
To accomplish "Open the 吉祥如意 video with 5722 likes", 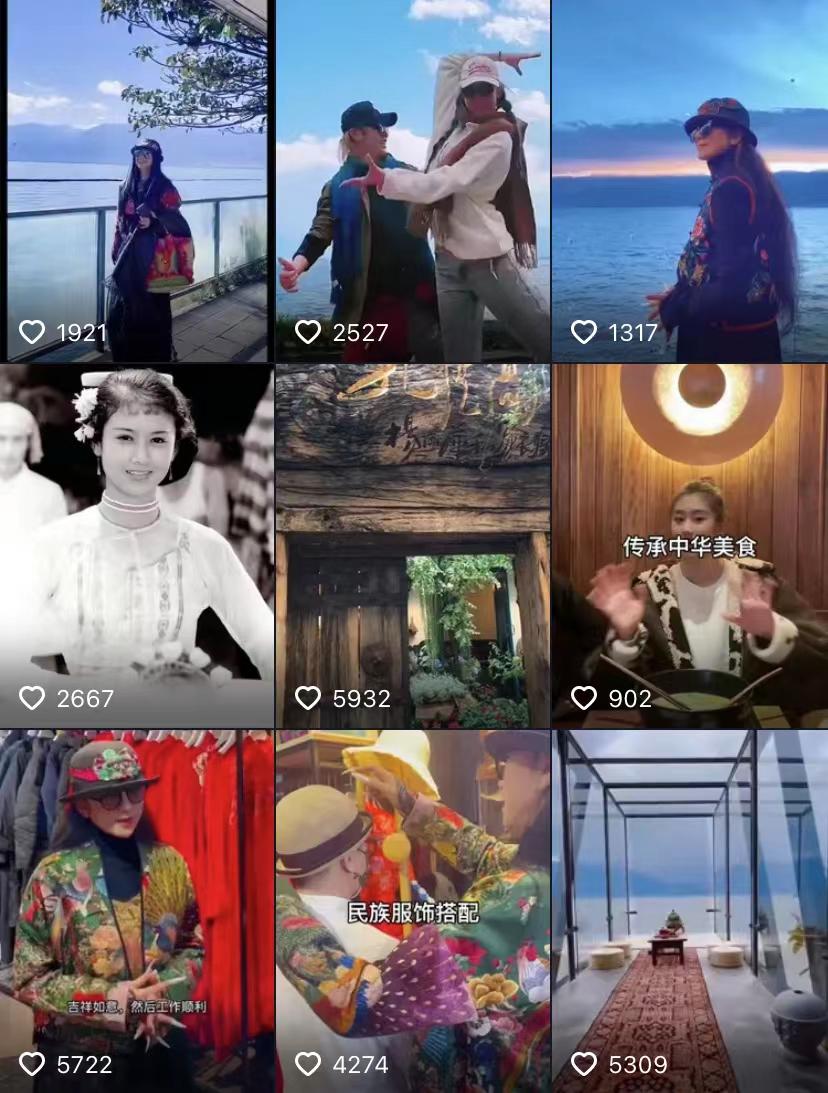I will click(x=137, y=912).
